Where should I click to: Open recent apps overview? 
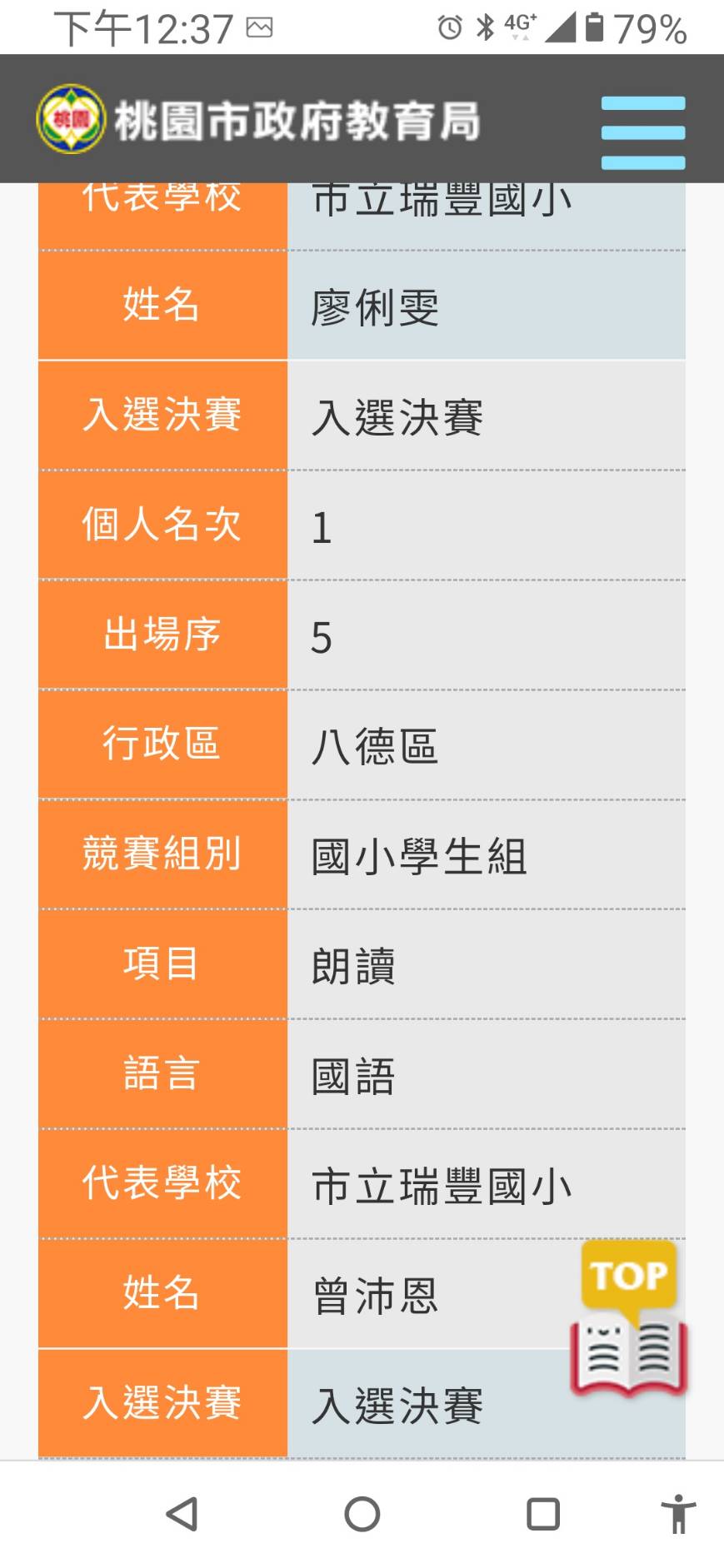(x=543, y=1514)
